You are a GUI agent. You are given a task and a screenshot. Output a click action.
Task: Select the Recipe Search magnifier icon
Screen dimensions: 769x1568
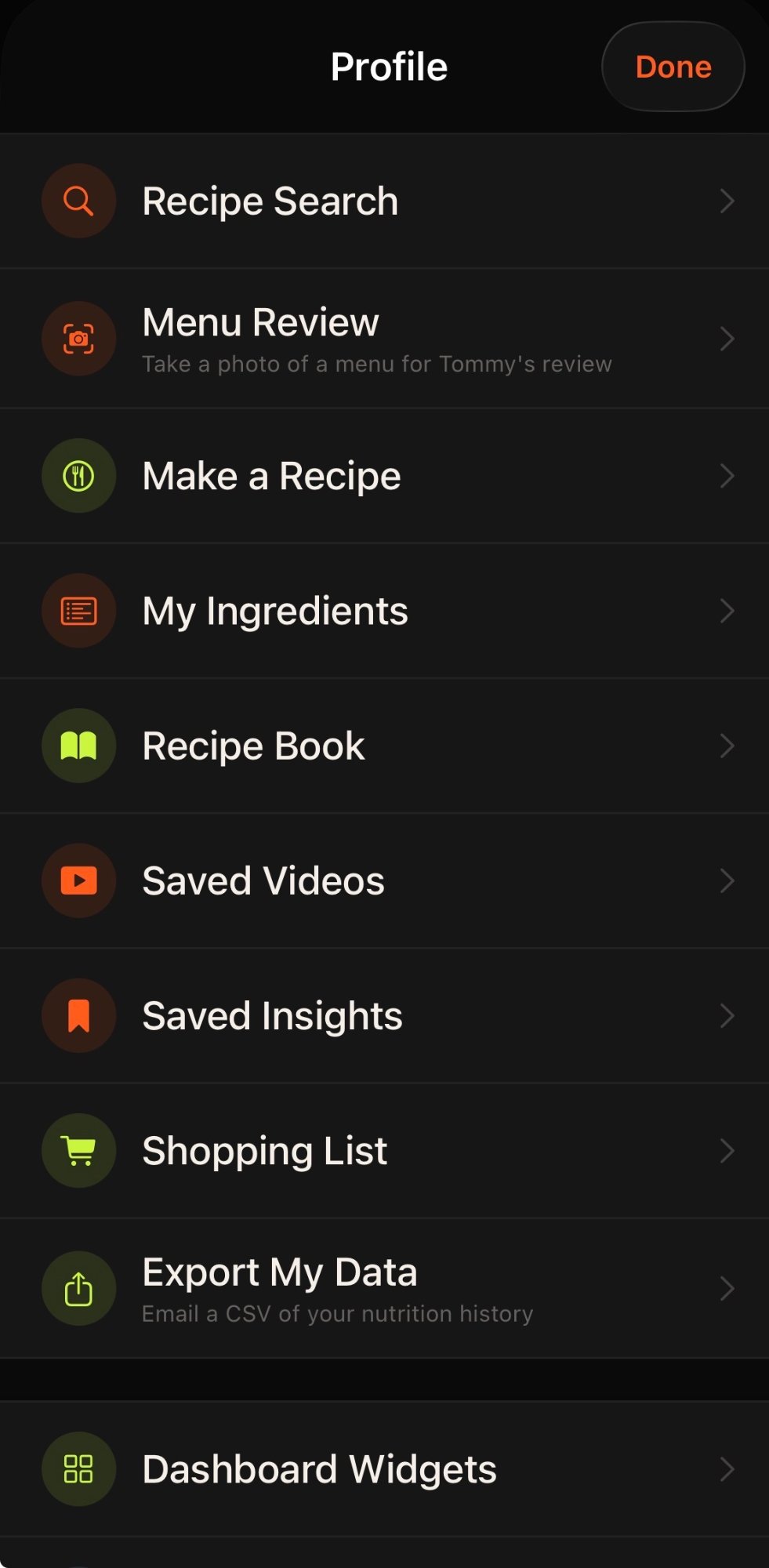[78, 201]
